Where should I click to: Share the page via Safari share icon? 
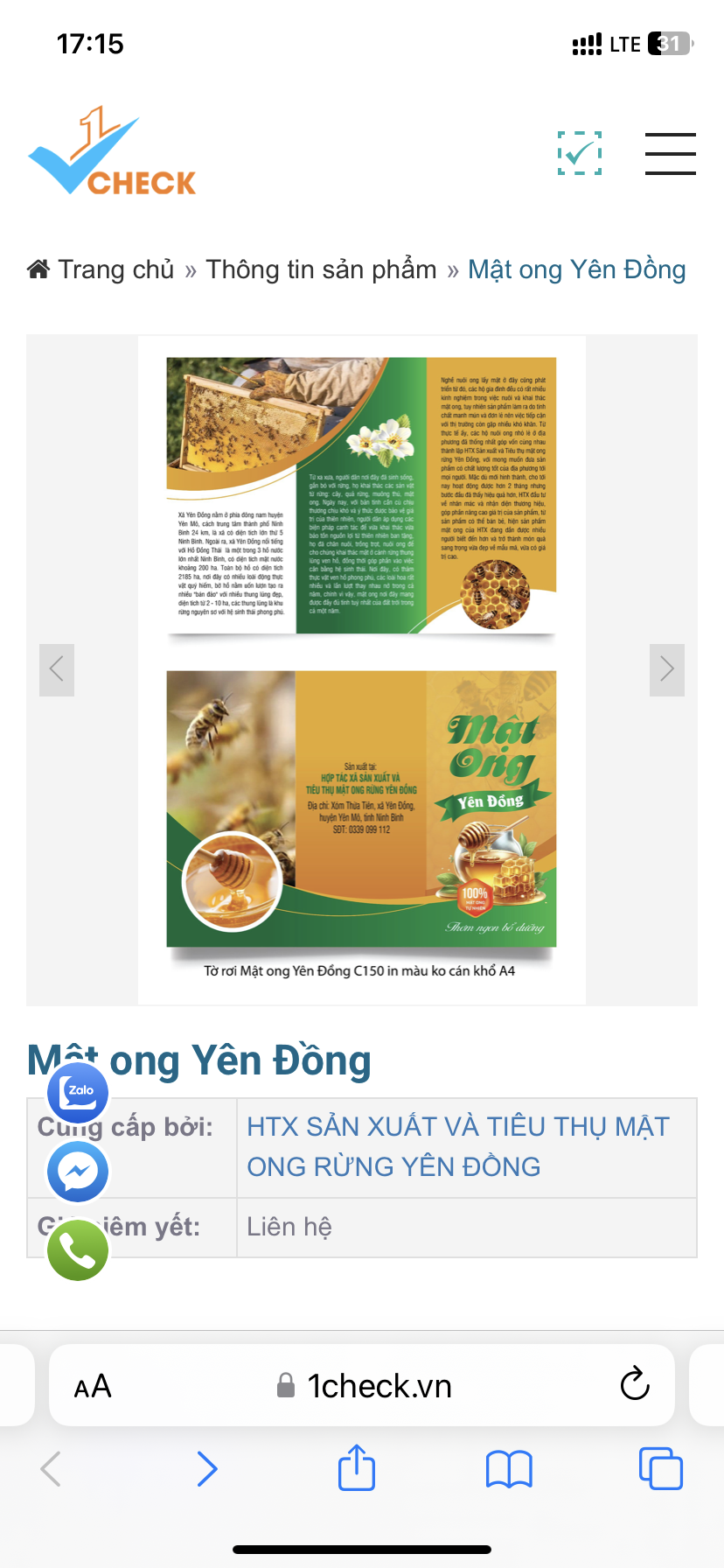(355, 1468)
